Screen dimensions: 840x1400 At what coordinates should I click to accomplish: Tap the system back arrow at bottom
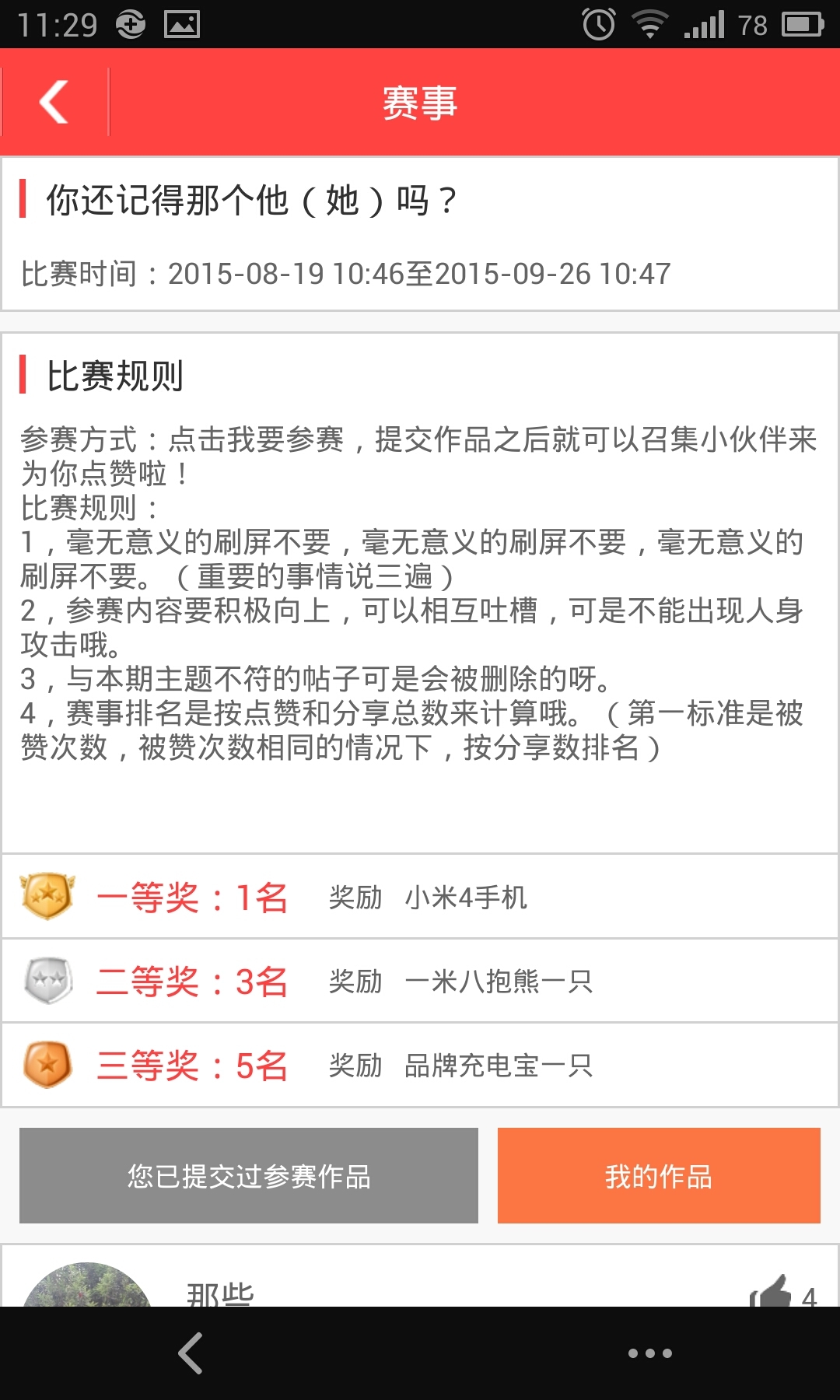[191, 1353]
